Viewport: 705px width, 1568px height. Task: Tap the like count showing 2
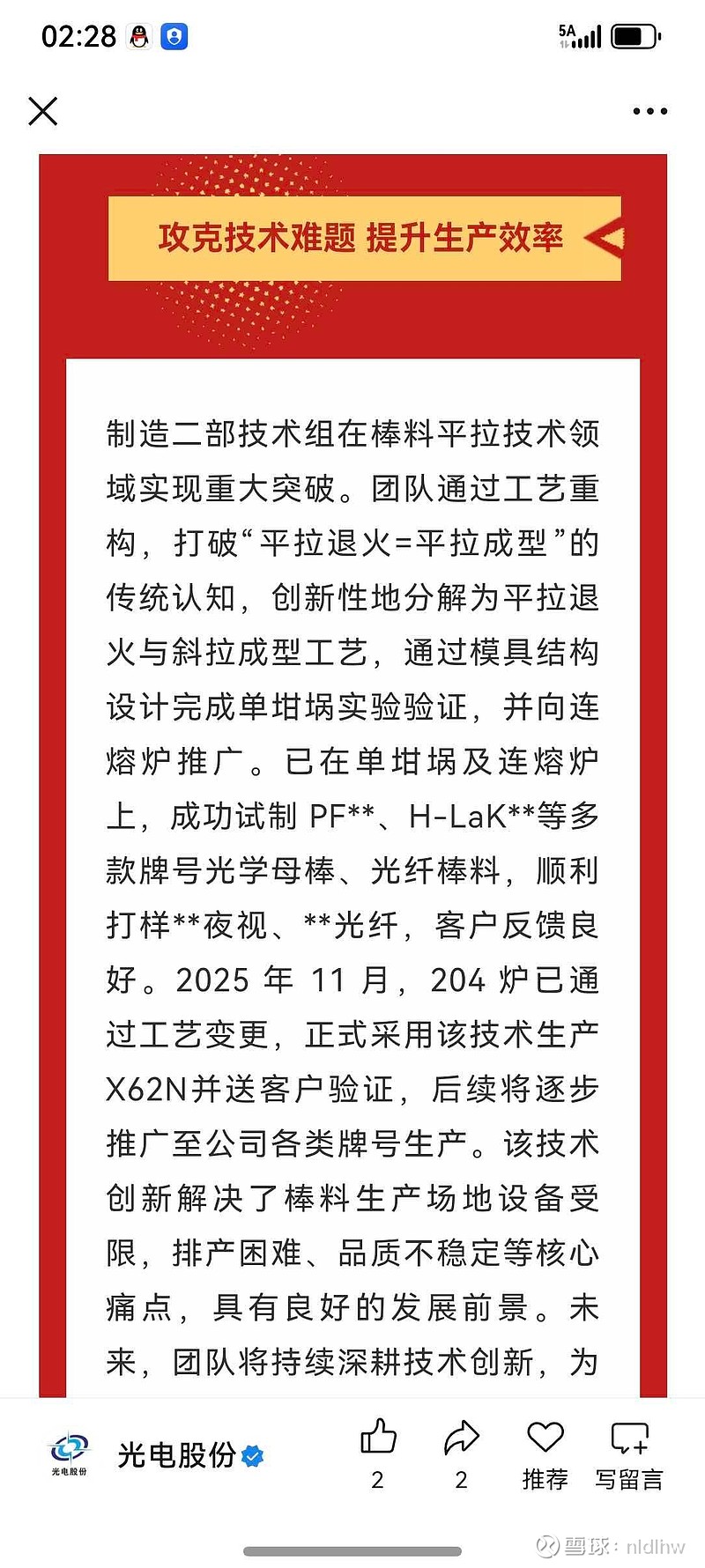click(x=377, y=1478)
